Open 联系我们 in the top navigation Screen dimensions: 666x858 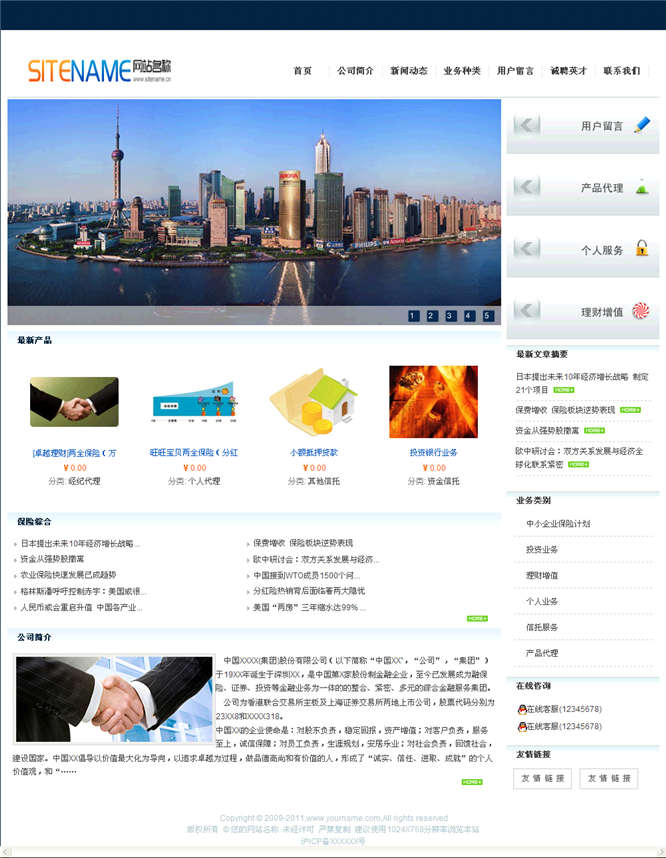coord(621,71)
